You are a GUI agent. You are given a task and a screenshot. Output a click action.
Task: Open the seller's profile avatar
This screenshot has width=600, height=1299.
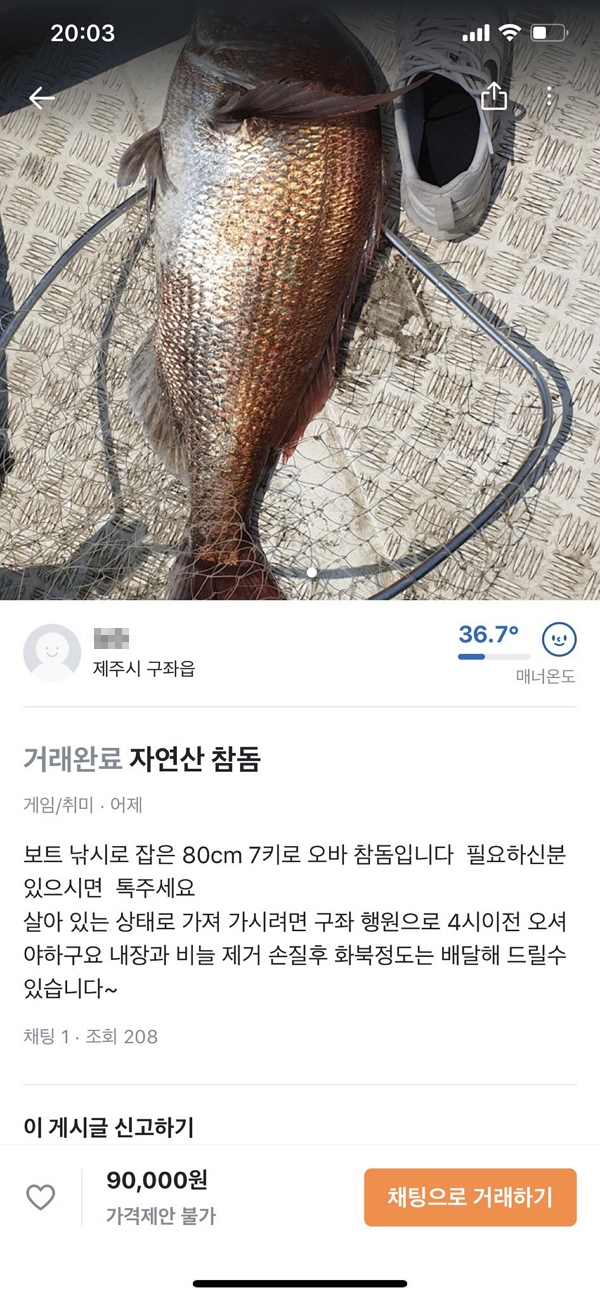(x=52, y=653)
